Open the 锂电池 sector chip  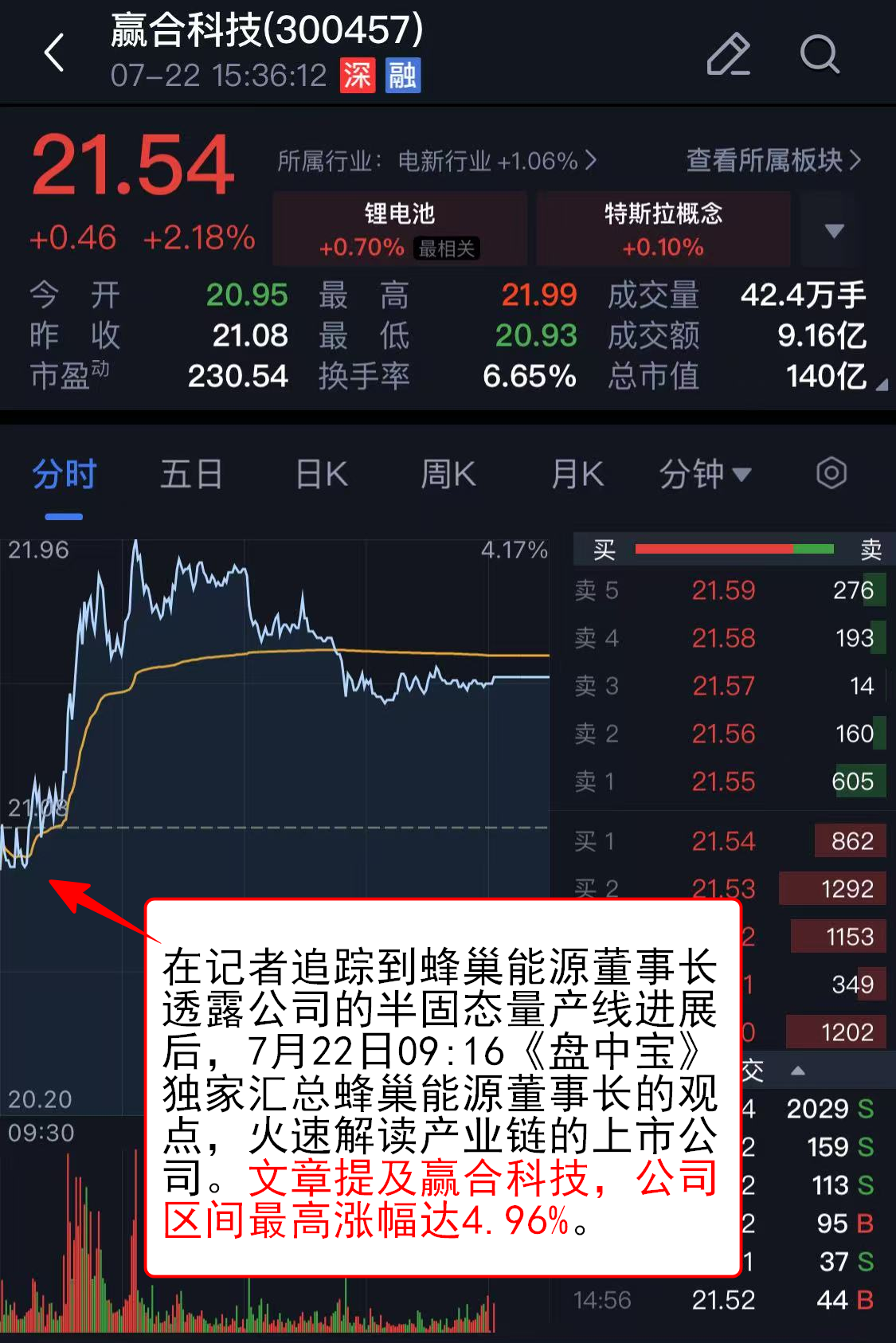pos(400,229)
